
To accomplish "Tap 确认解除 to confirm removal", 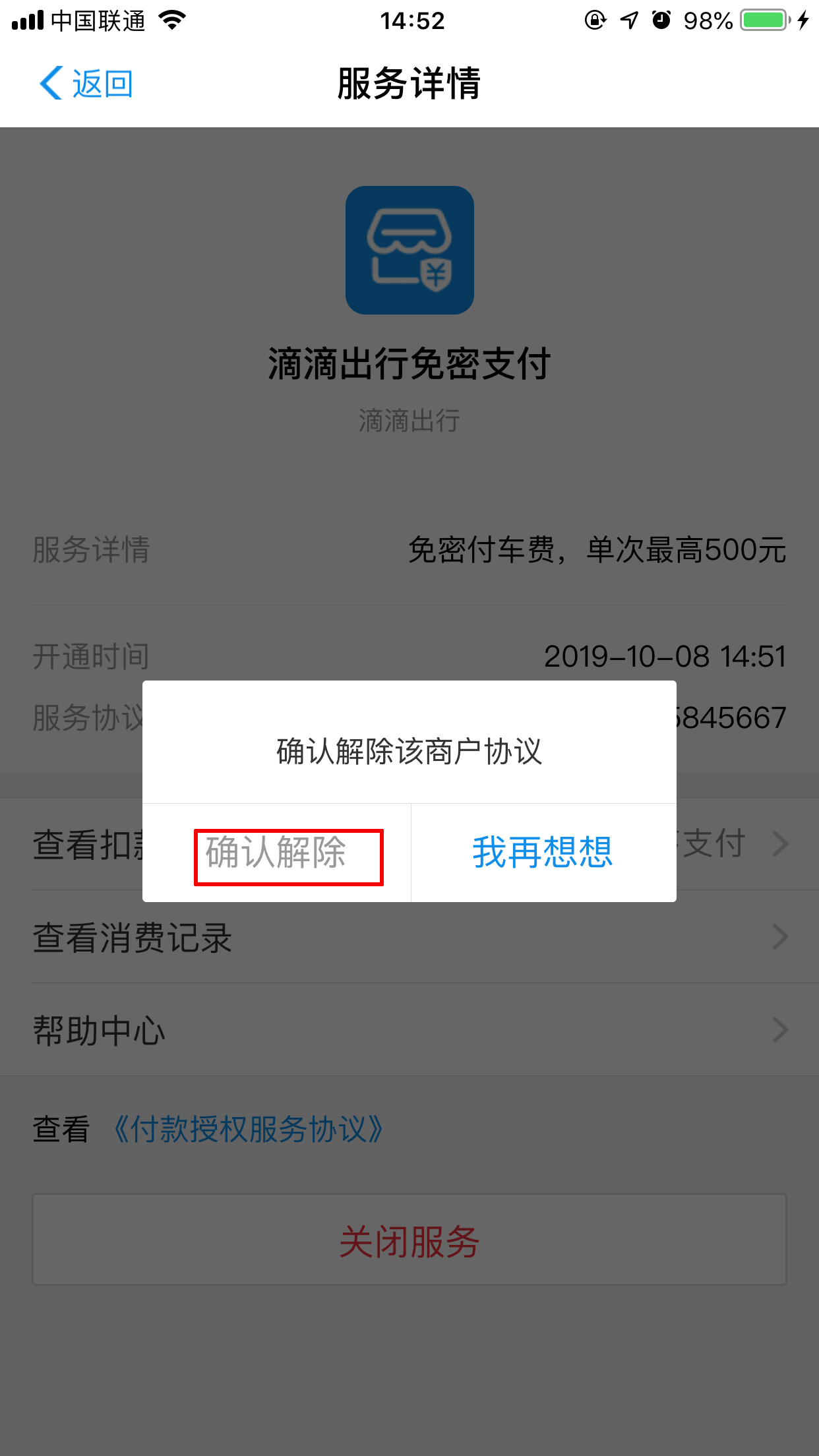I will (x=276, y=853).
